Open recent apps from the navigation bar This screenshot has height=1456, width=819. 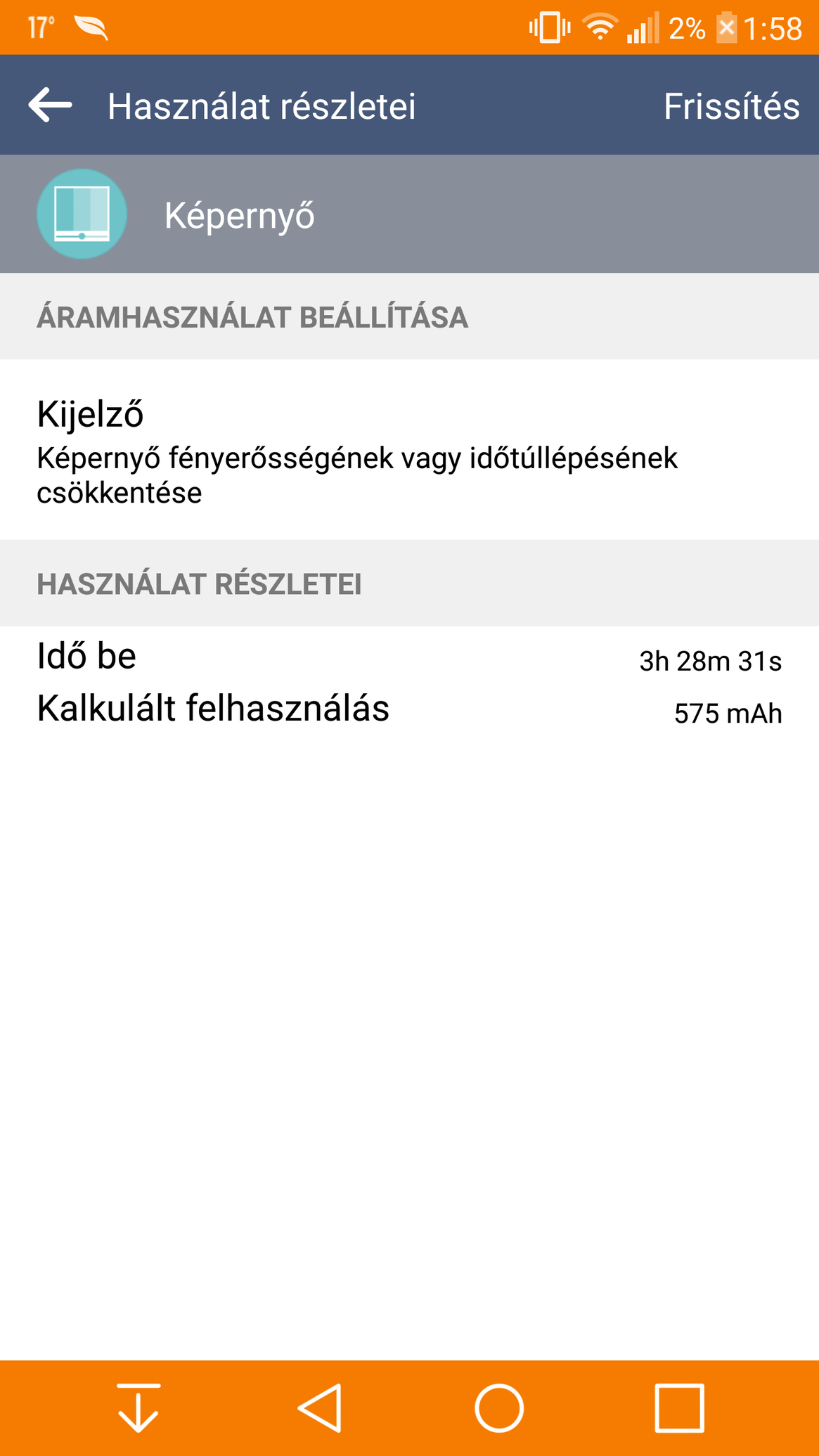click(679, 1407)
